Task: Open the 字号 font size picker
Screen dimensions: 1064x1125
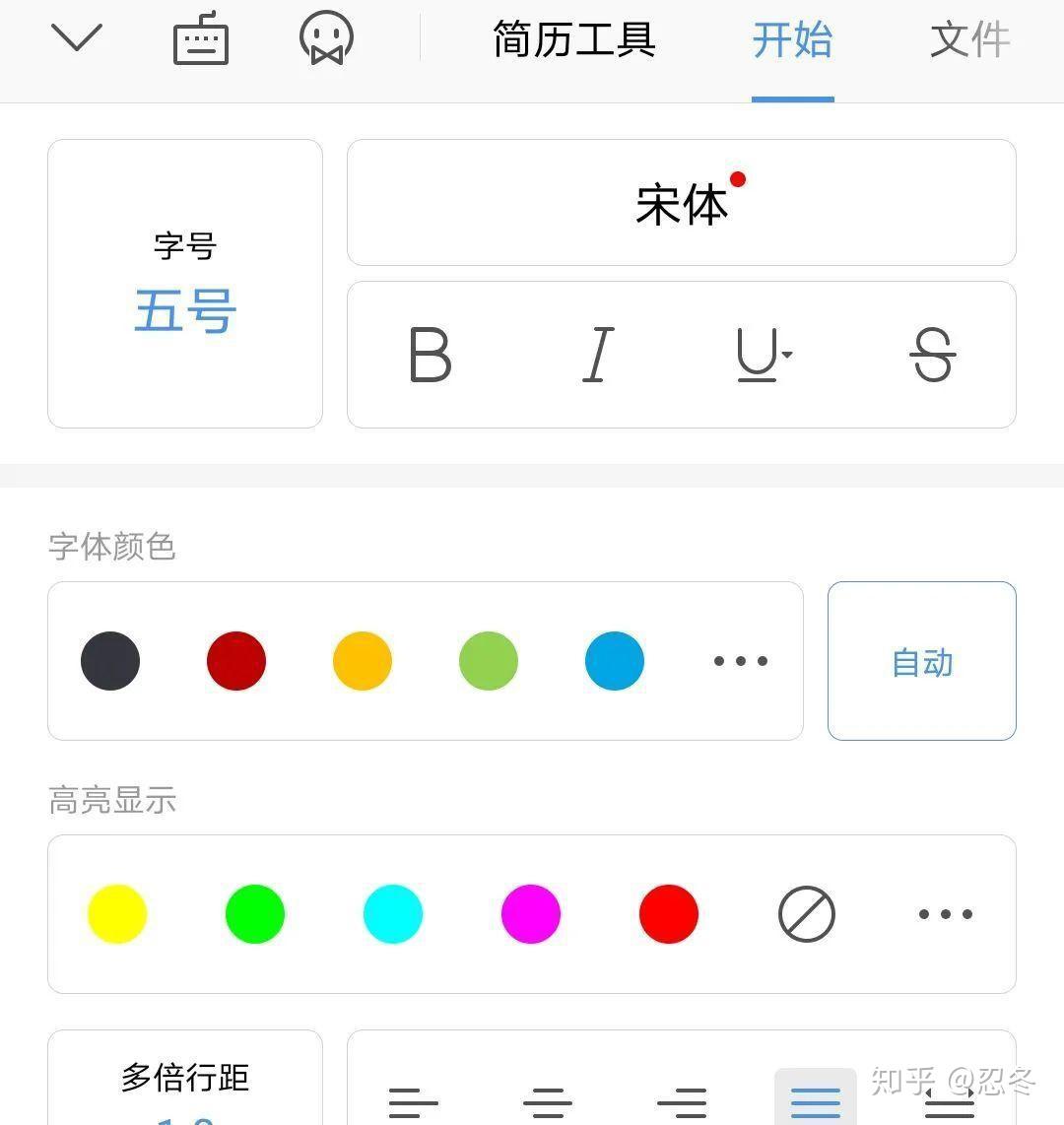Action: [x=185, y=284]
